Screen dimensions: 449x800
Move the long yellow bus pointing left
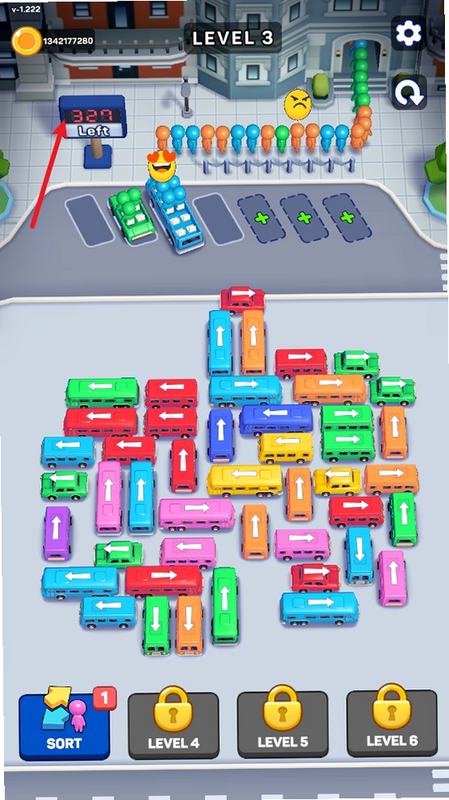pyautogui.click(x=245, y=480)
